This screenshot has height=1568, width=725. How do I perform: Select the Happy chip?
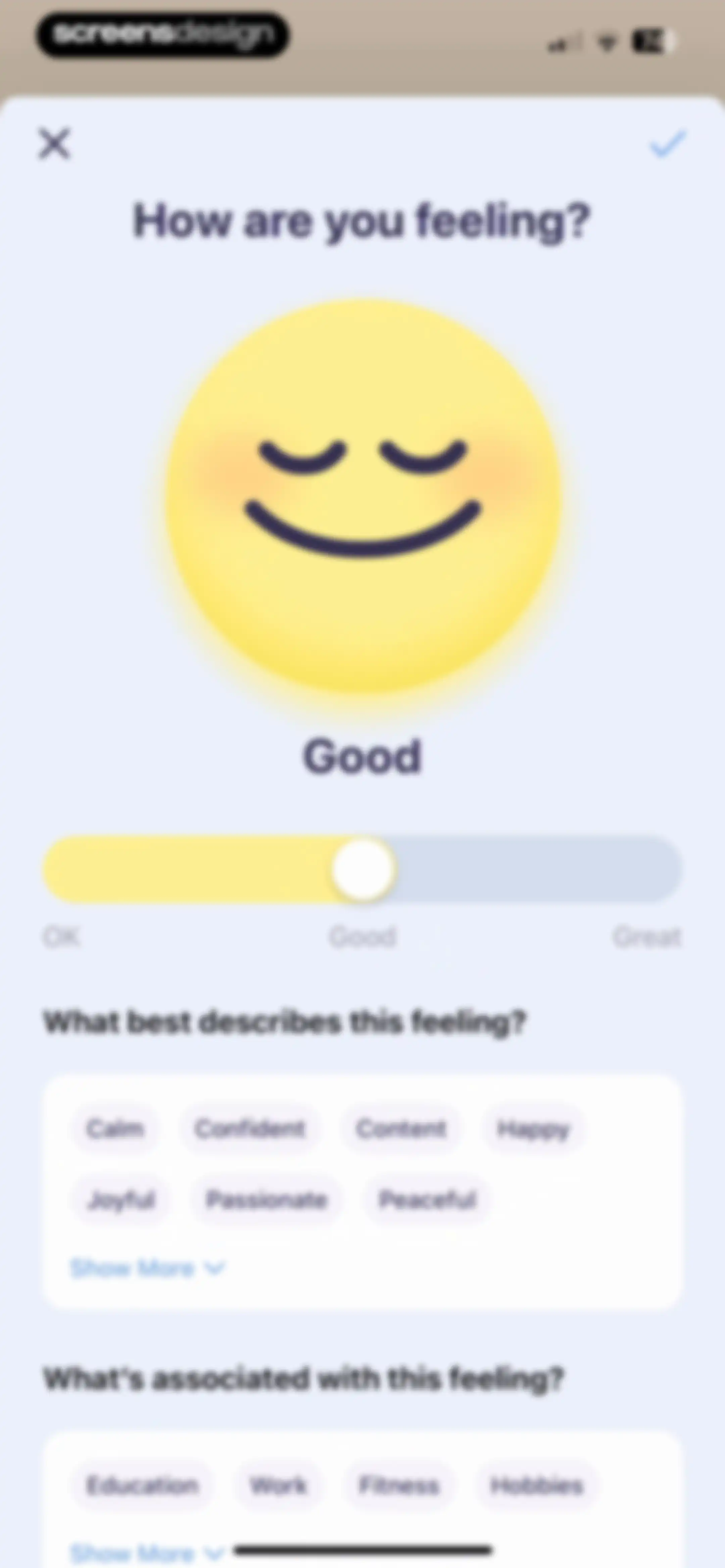[533, 1129]
